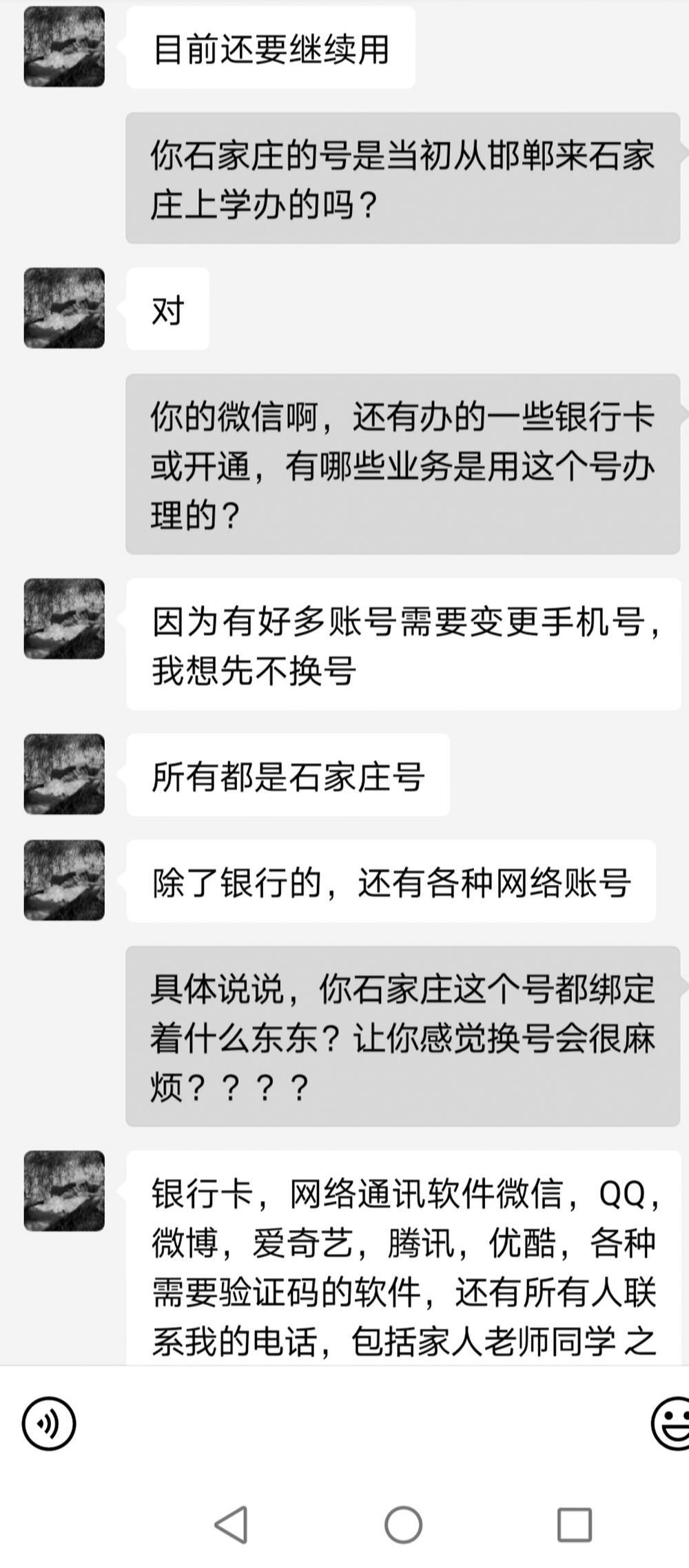689x1568 pixels.
Task: Open the avatar beside the message "对"
Action: 64,308
